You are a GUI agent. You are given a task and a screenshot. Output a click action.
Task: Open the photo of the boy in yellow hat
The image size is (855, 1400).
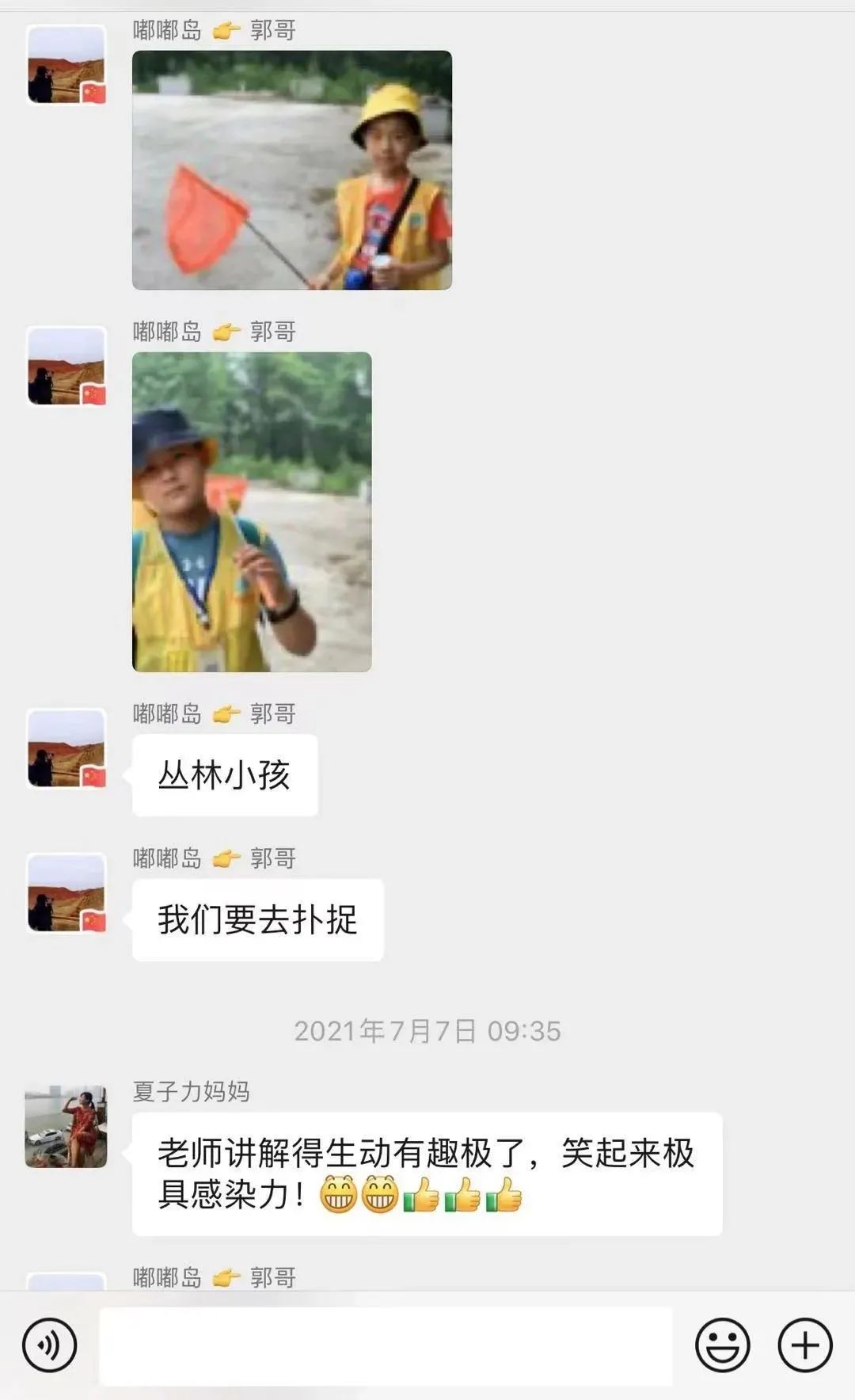point(292,170)
